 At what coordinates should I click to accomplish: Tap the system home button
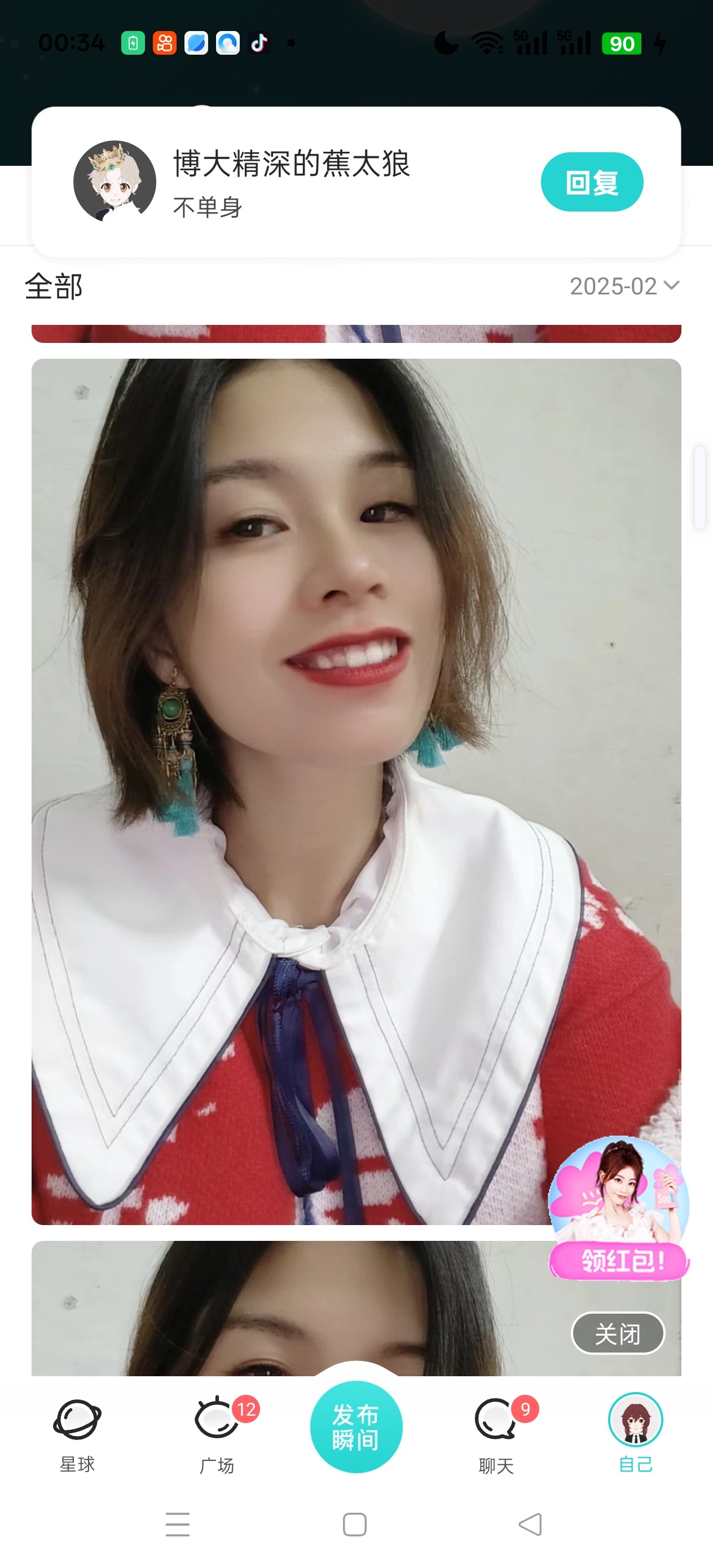pyautogui.click(x=355, y=1524)
